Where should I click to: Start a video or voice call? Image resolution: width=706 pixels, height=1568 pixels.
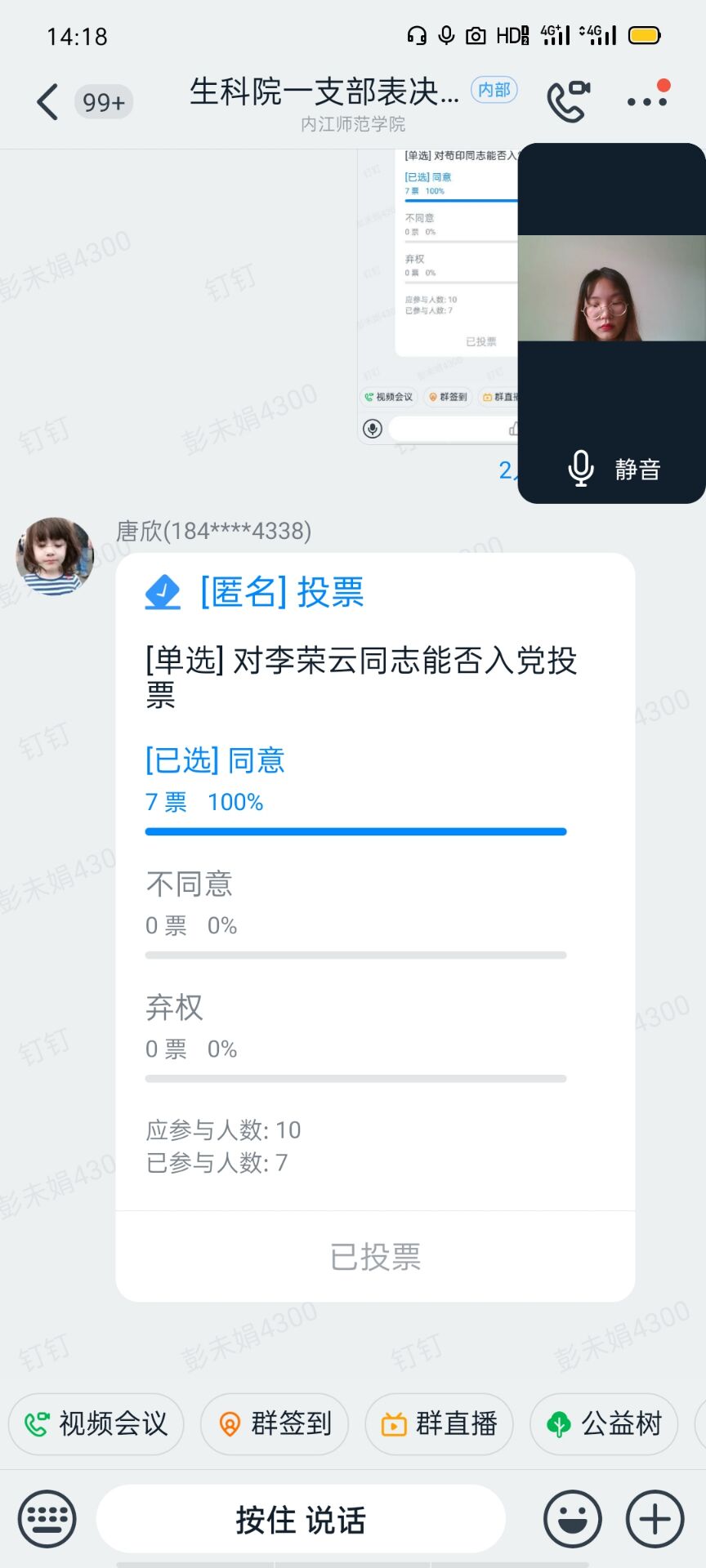[568, 101]
